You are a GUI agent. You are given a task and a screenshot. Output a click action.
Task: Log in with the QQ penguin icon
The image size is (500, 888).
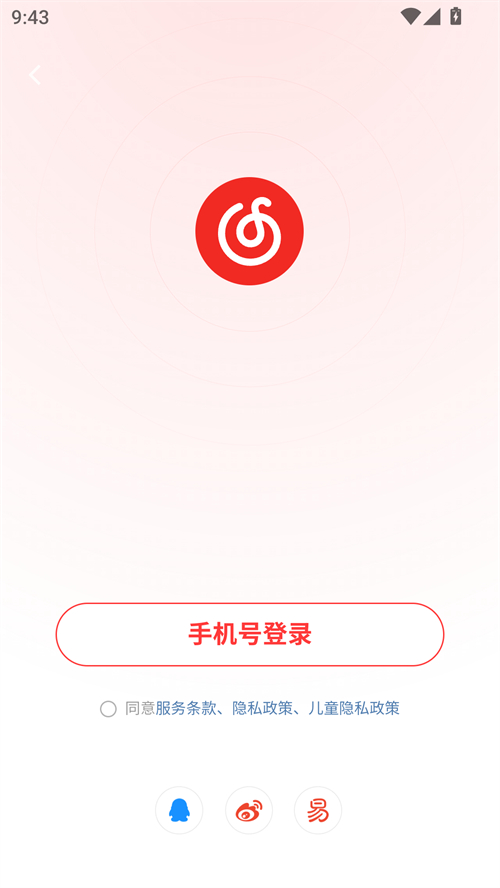click(x=179, y=810)
